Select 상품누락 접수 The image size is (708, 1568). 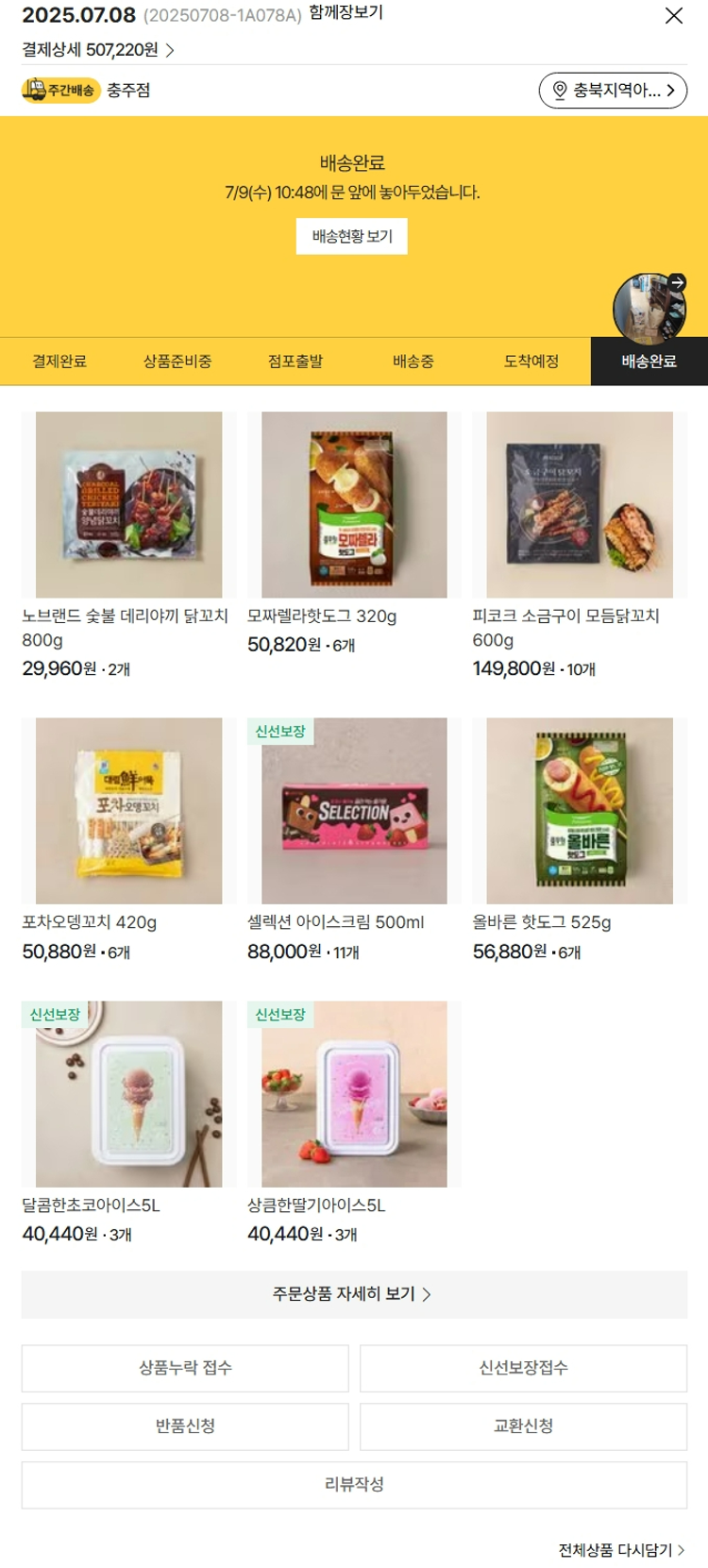tap(185, 1368)
